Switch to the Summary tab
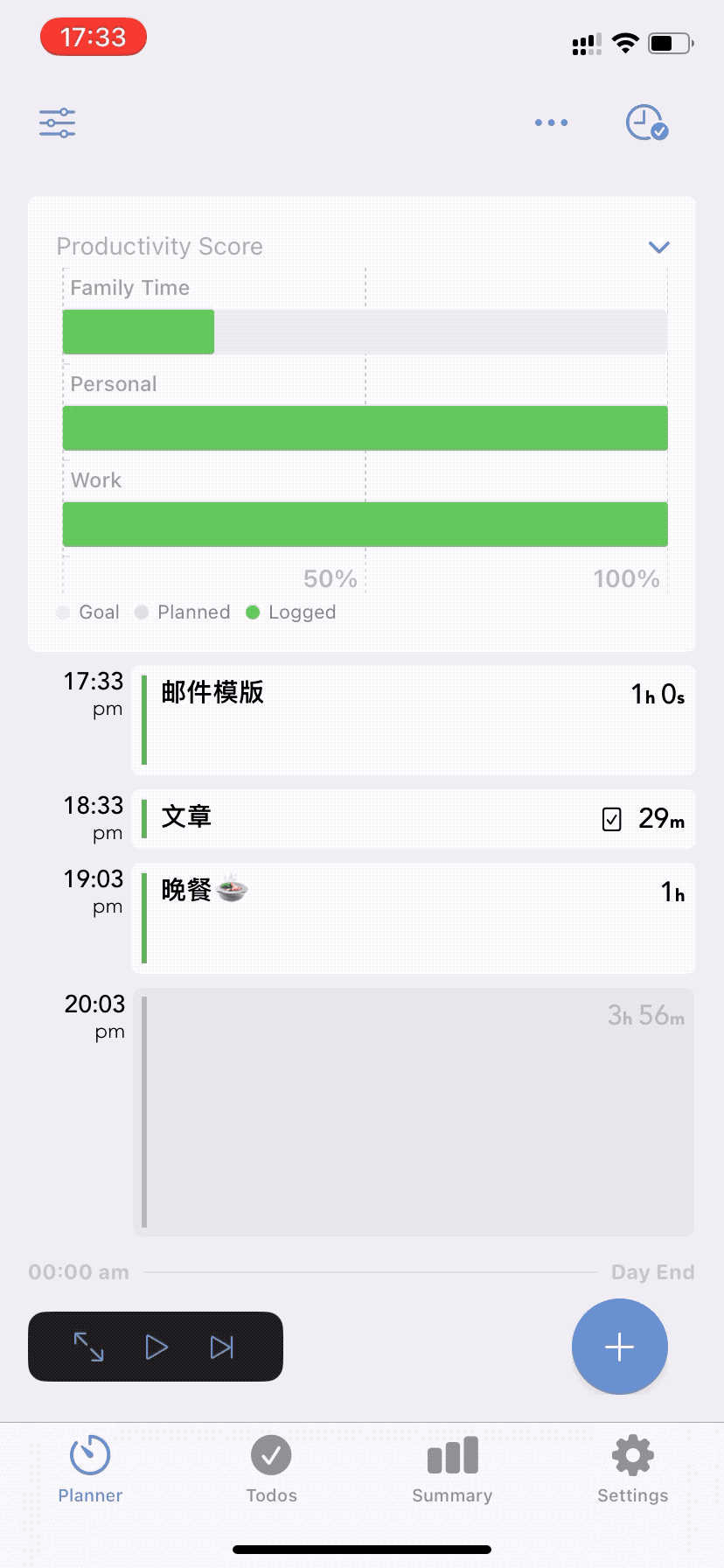The height and width of the screenshot is (1568, 724). pos(452,1469)
